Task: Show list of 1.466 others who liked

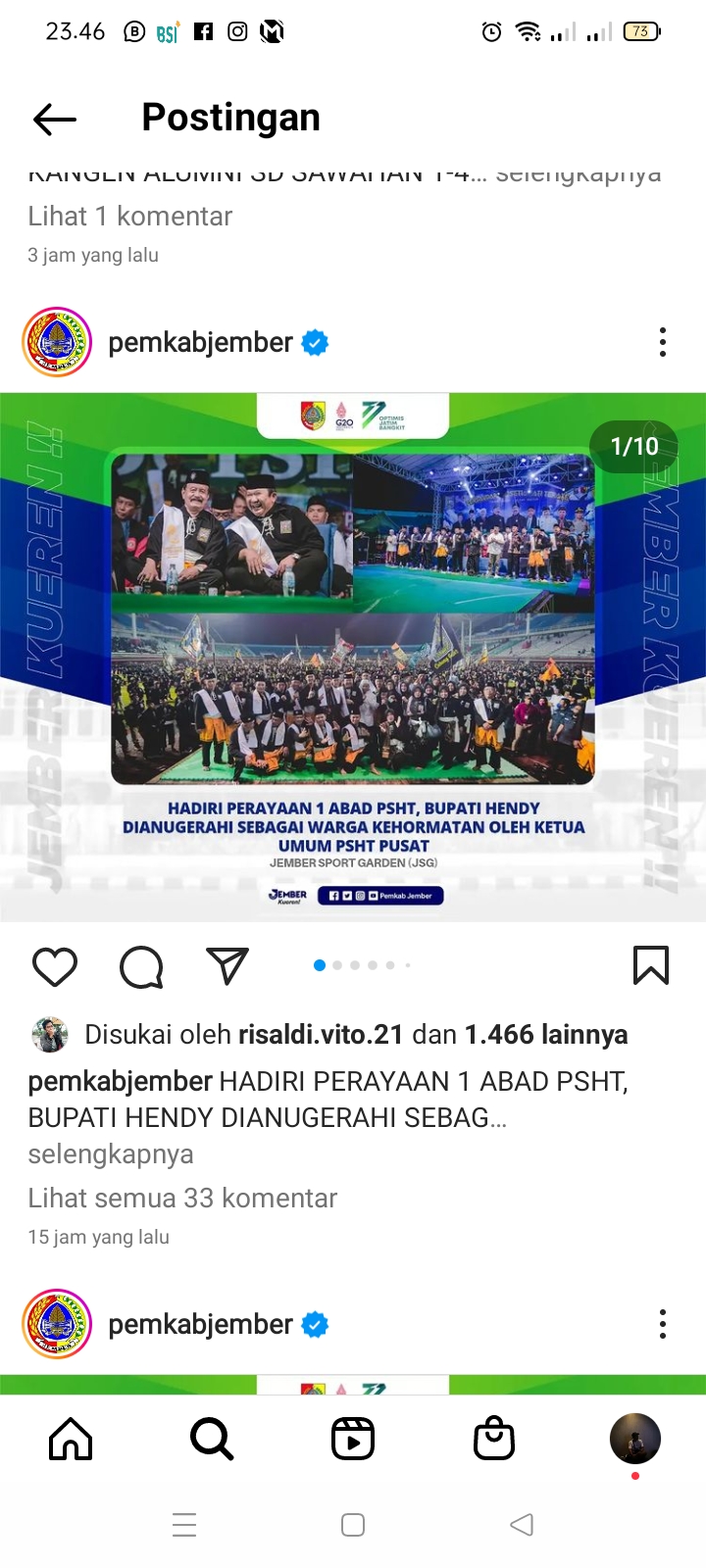Action: tap(546, 1035)
